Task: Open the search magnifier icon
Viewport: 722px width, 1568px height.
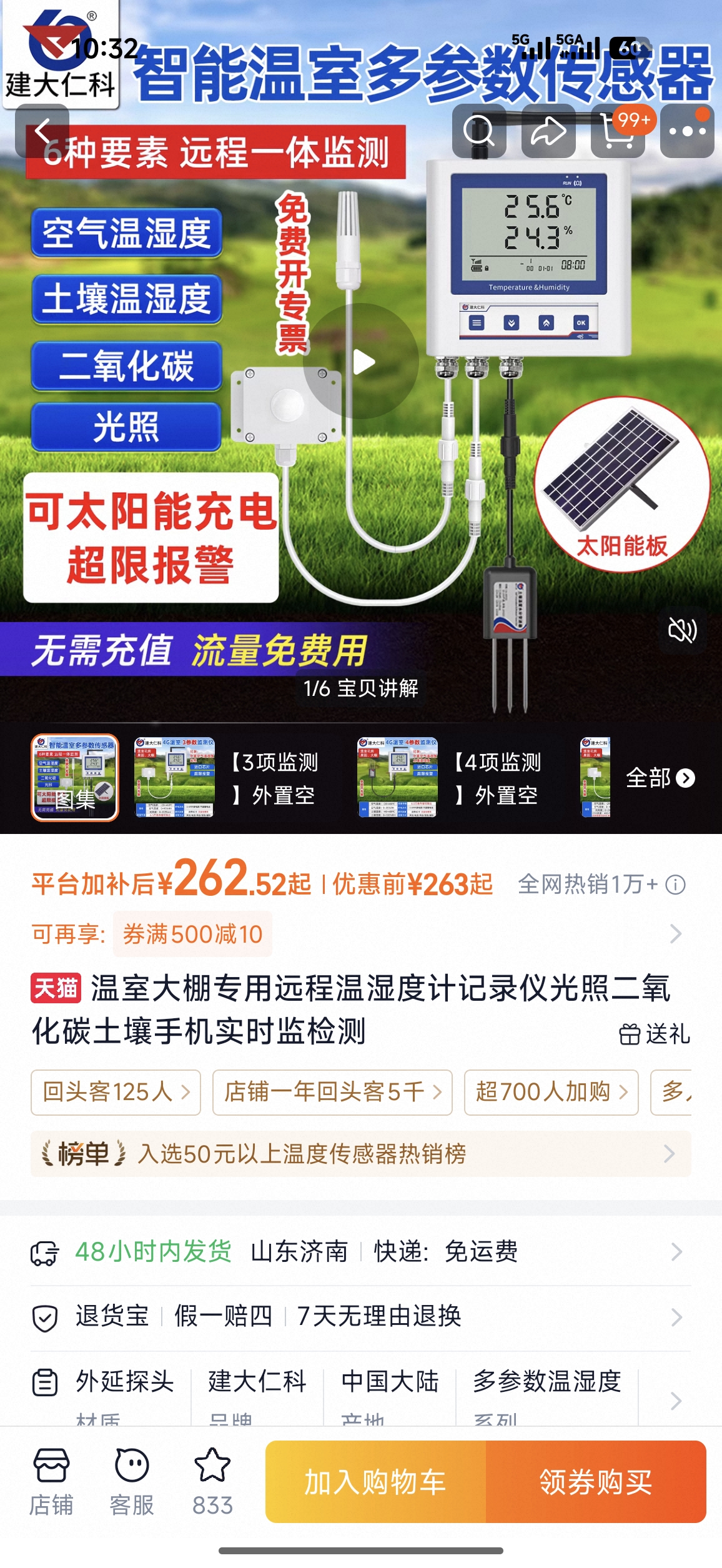Action: [479, 131]
